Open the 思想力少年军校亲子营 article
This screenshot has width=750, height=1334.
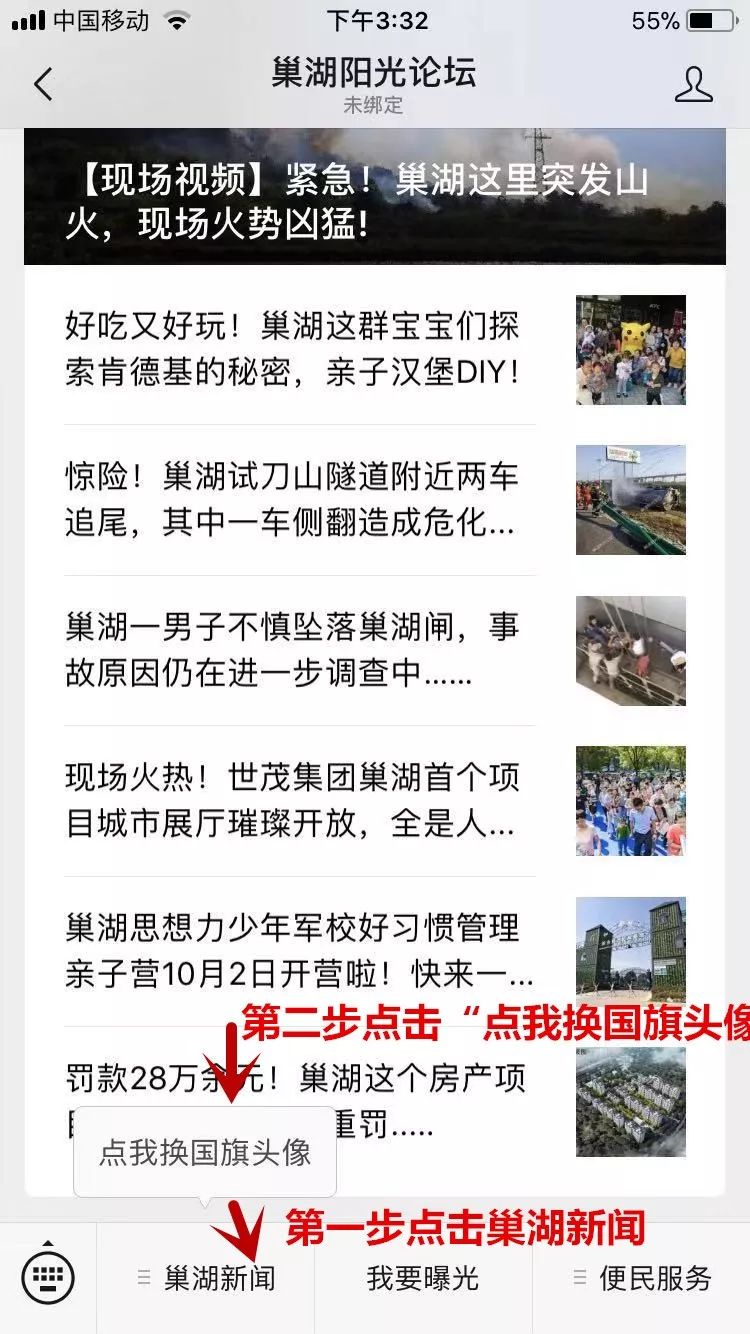[375, 951]
